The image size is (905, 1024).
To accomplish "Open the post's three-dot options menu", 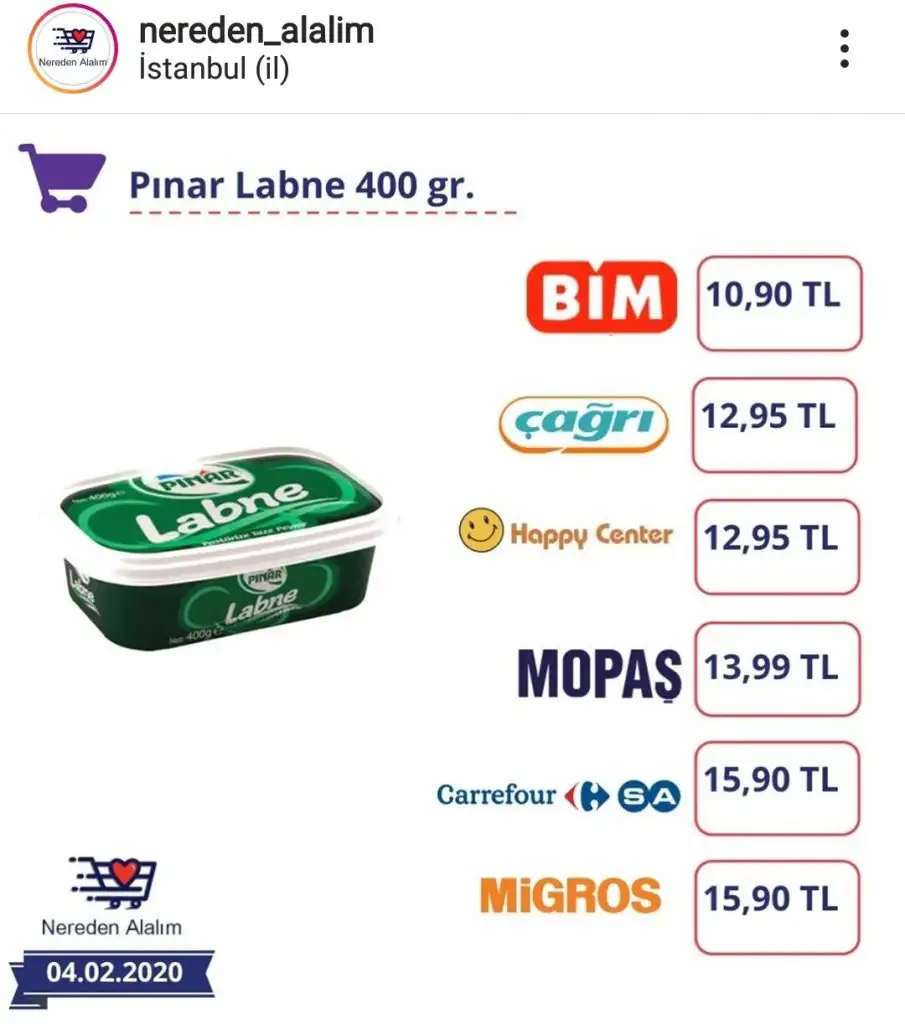I will pyautogui.click(x=844, y=49).
